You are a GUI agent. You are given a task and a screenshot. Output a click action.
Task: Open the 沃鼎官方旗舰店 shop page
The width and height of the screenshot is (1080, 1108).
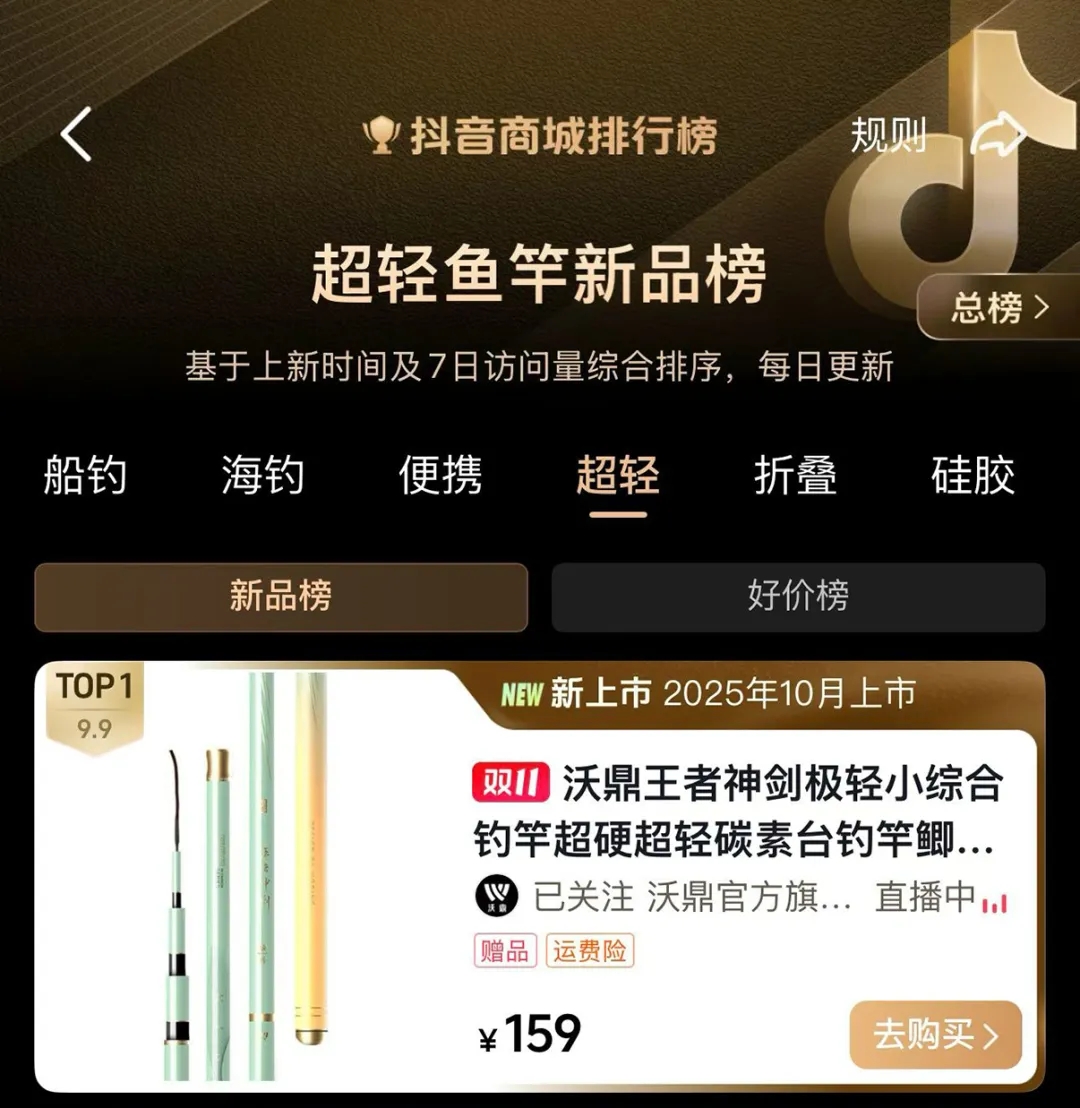(x=748, y=897)
